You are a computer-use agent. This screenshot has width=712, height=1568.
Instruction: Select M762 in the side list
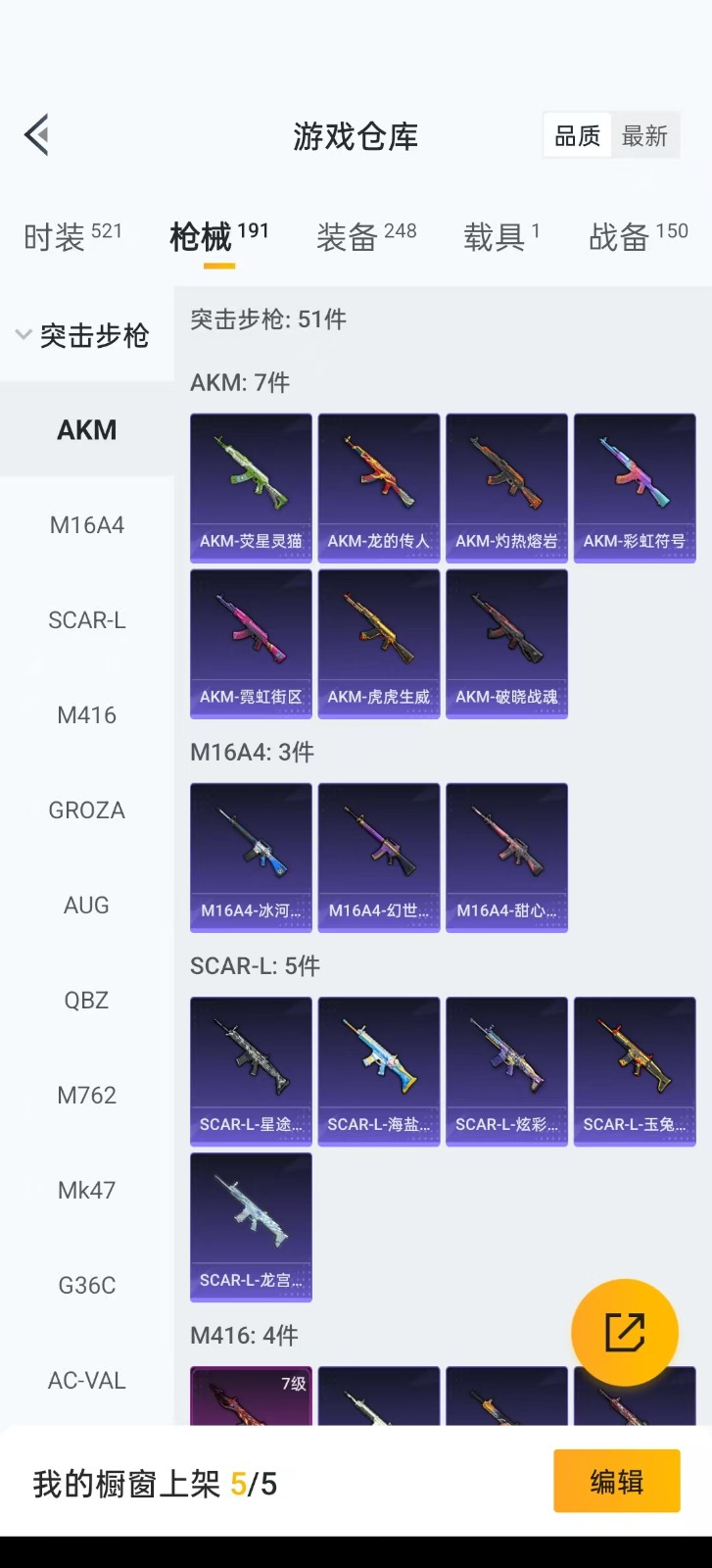(86, 1096)
